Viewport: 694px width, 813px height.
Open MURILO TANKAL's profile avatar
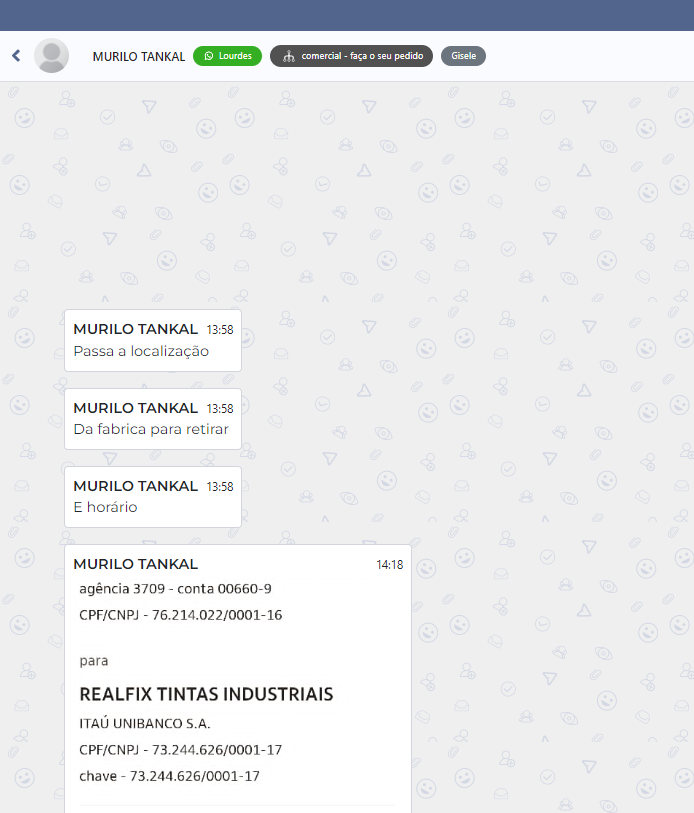[52, 56]
